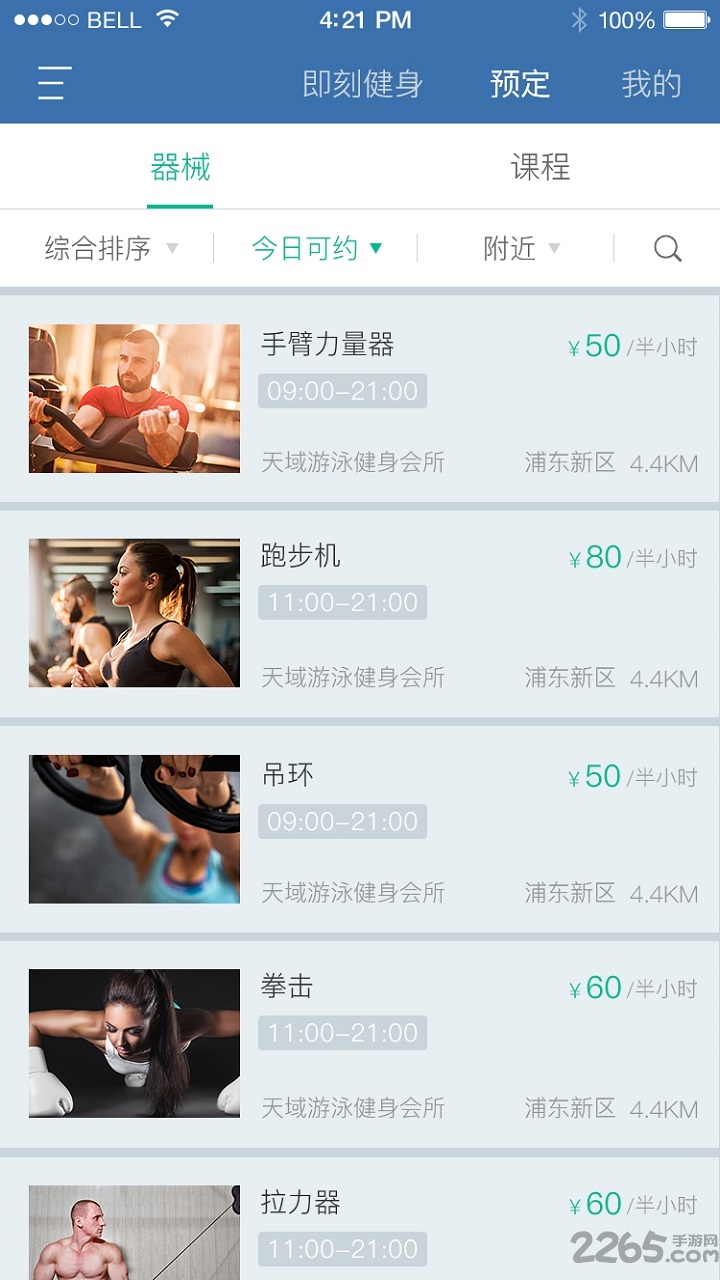View the 吊环 equipment listing
The height and width of the screenshot is (1280, 720).
click(x=285, y=774)
